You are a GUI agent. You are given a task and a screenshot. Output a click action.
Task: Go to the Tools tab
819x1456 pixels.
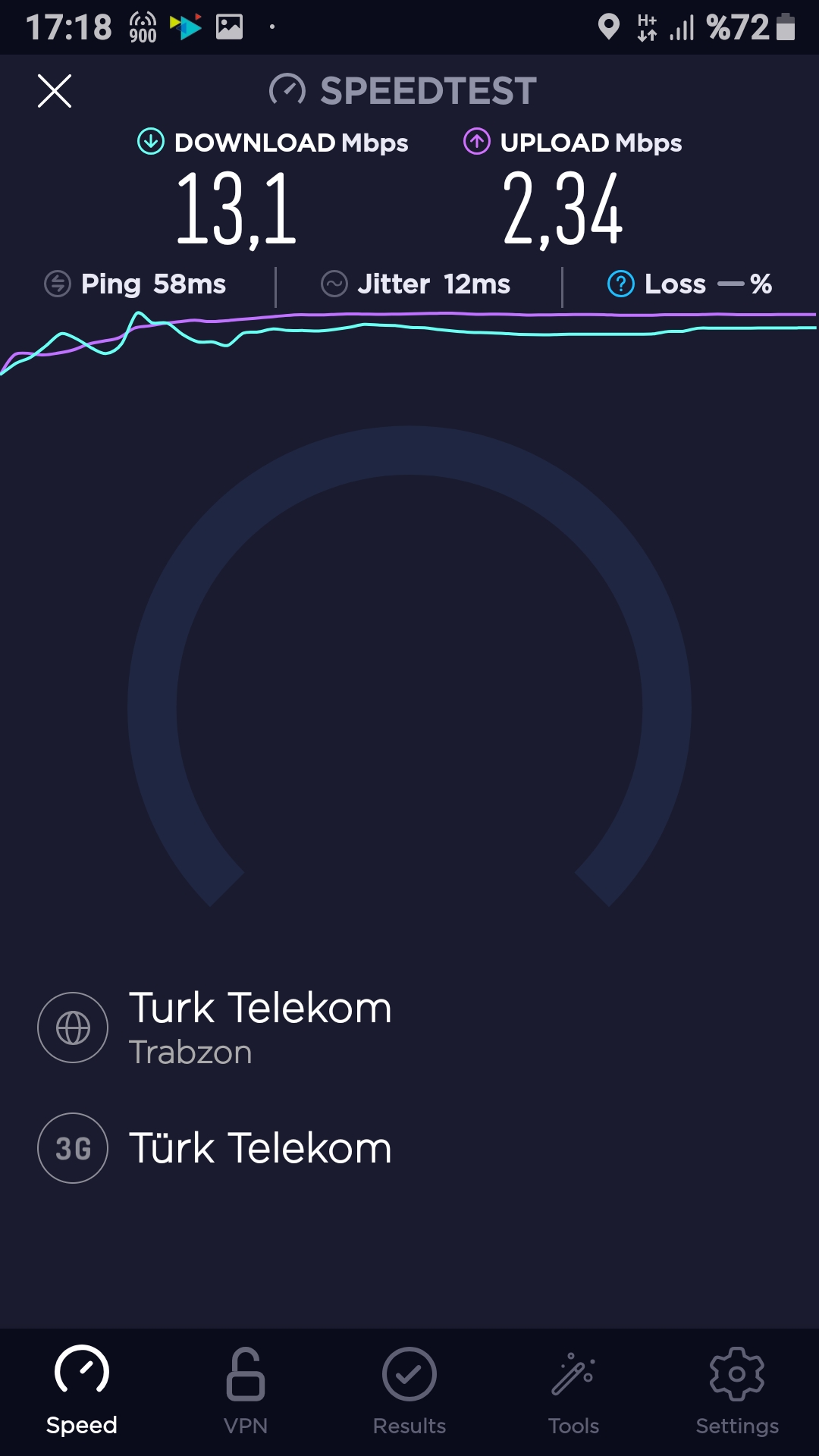pyautogui.click(x=573, y=1392)
